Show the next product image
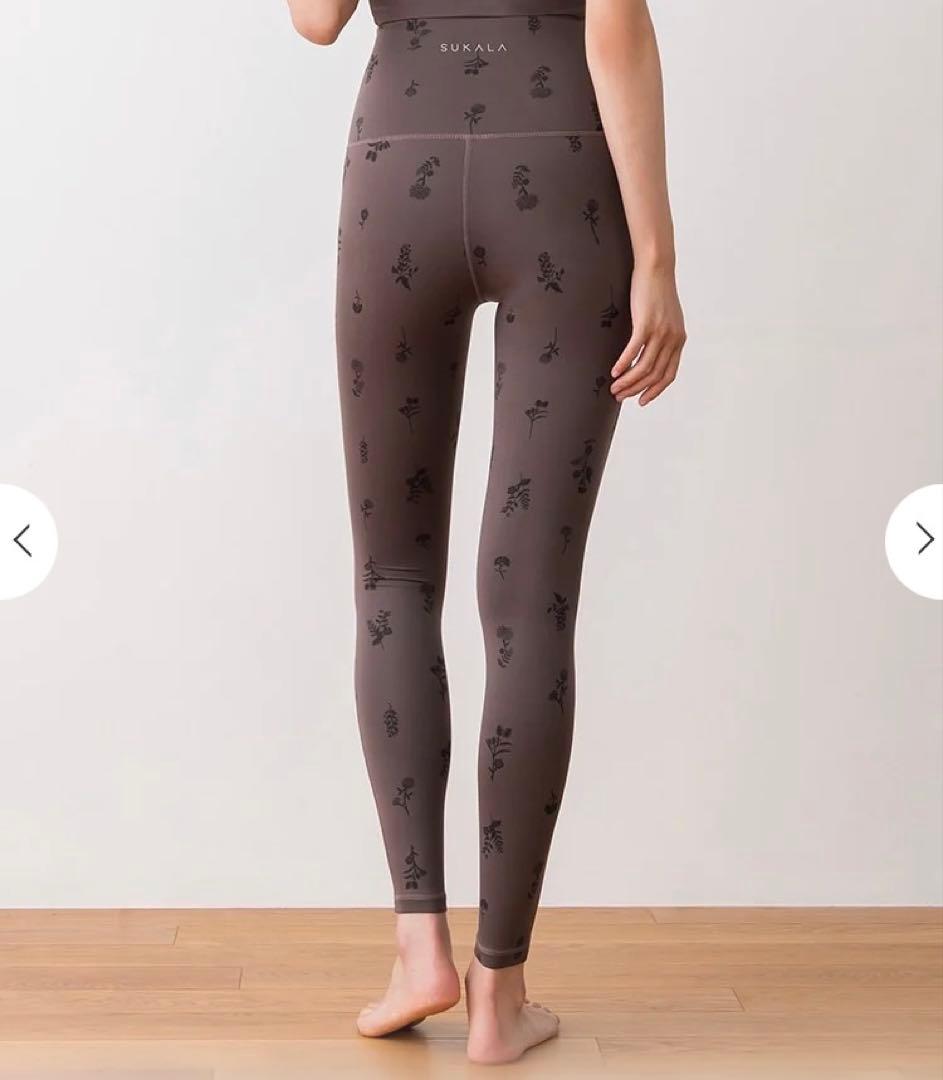The width and height of the screenshot is (943, 1080). tap(922, 541)
